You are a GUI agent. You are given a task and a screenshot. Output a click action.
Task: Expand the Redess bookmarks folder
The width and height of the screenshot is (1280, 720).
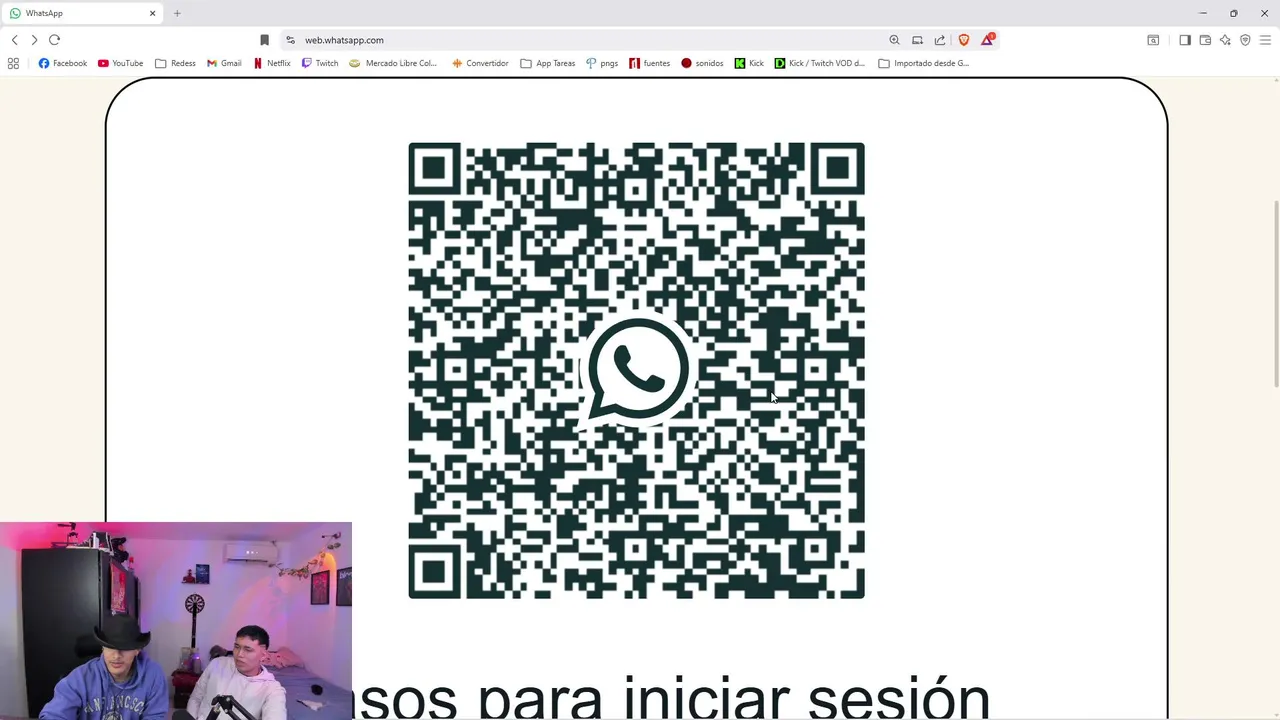point(175,63)
